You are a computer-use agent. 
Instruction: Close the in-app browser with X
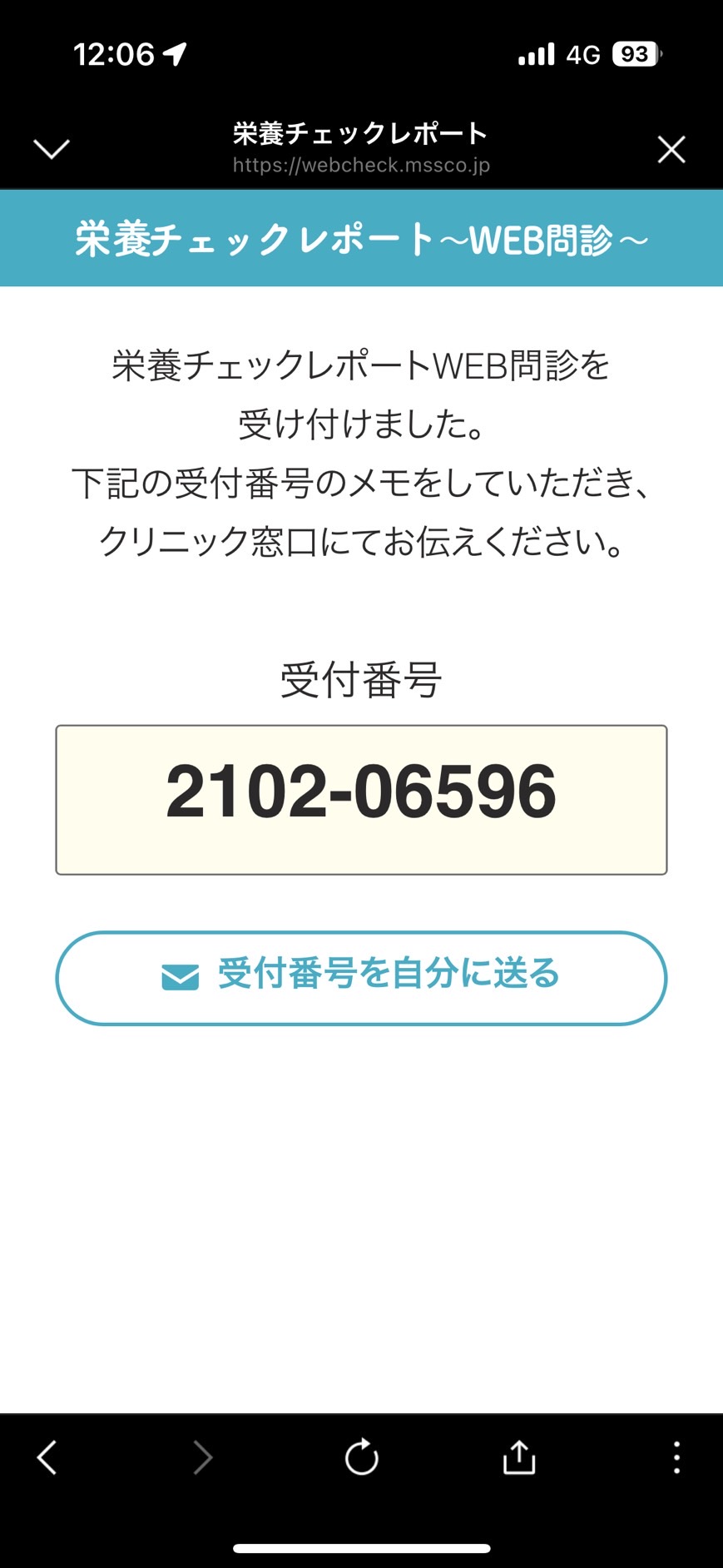(x=671, y=150)
